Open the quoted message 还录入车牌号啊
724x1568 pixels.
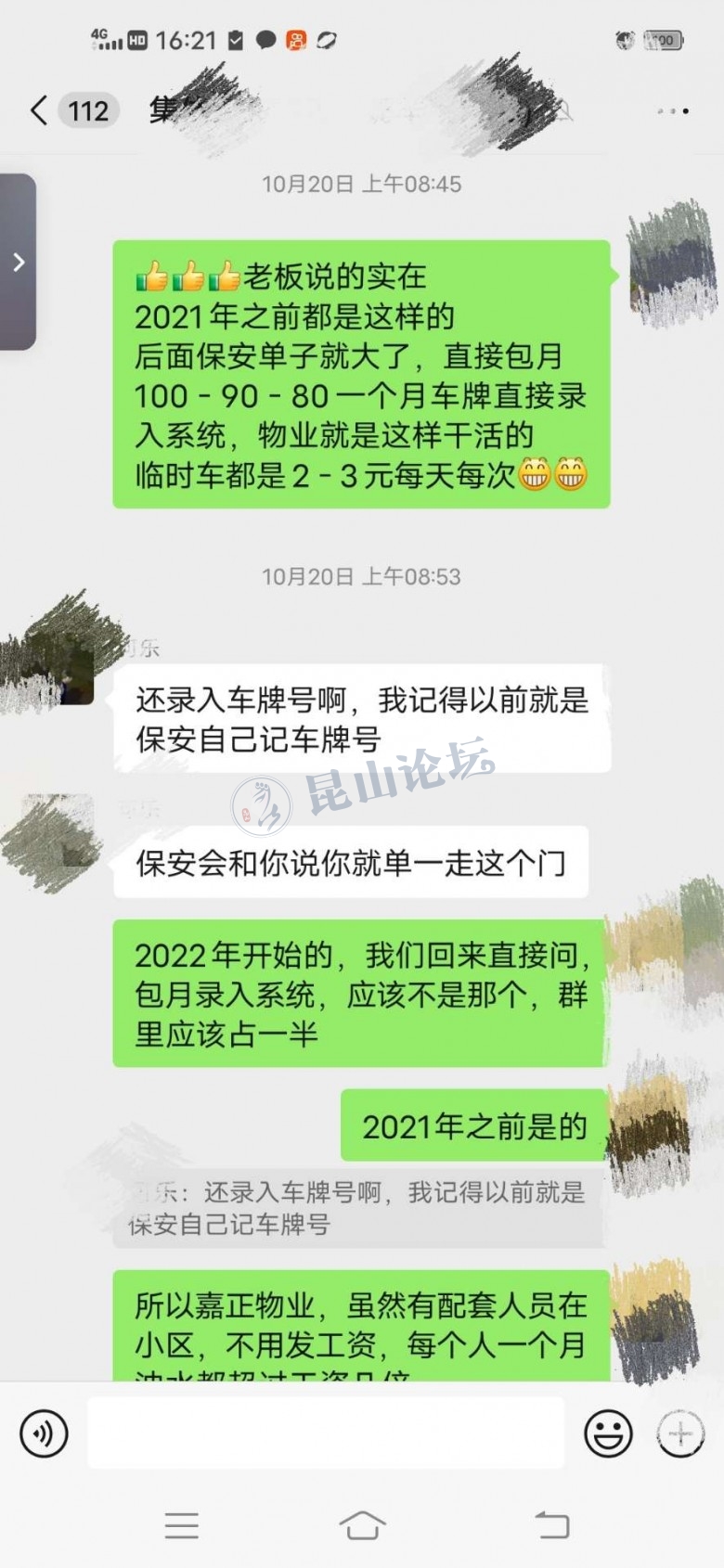362,1208
